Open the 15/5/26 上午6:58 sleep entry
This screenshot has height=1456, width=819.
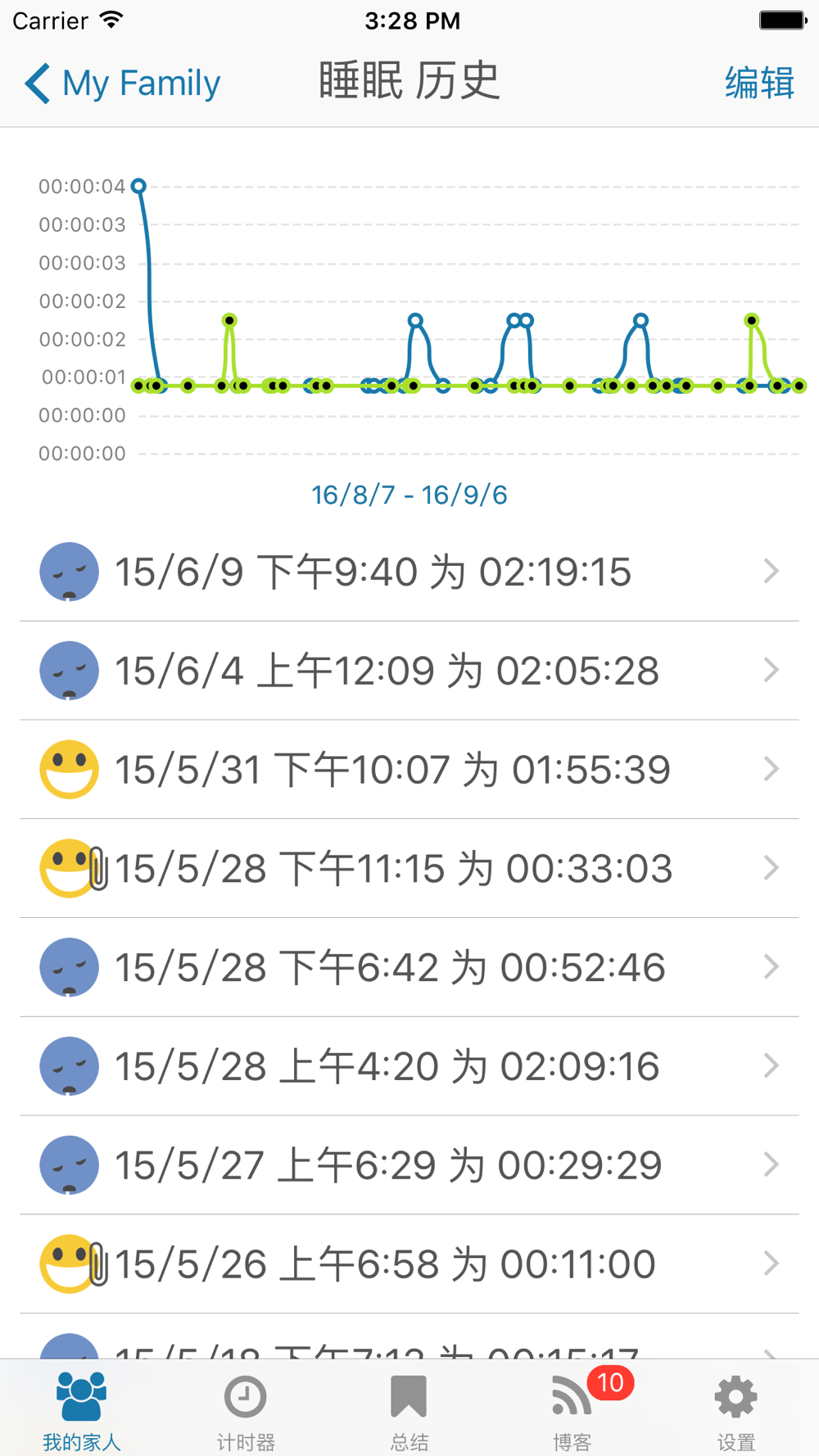click(x=409, y=1264)
